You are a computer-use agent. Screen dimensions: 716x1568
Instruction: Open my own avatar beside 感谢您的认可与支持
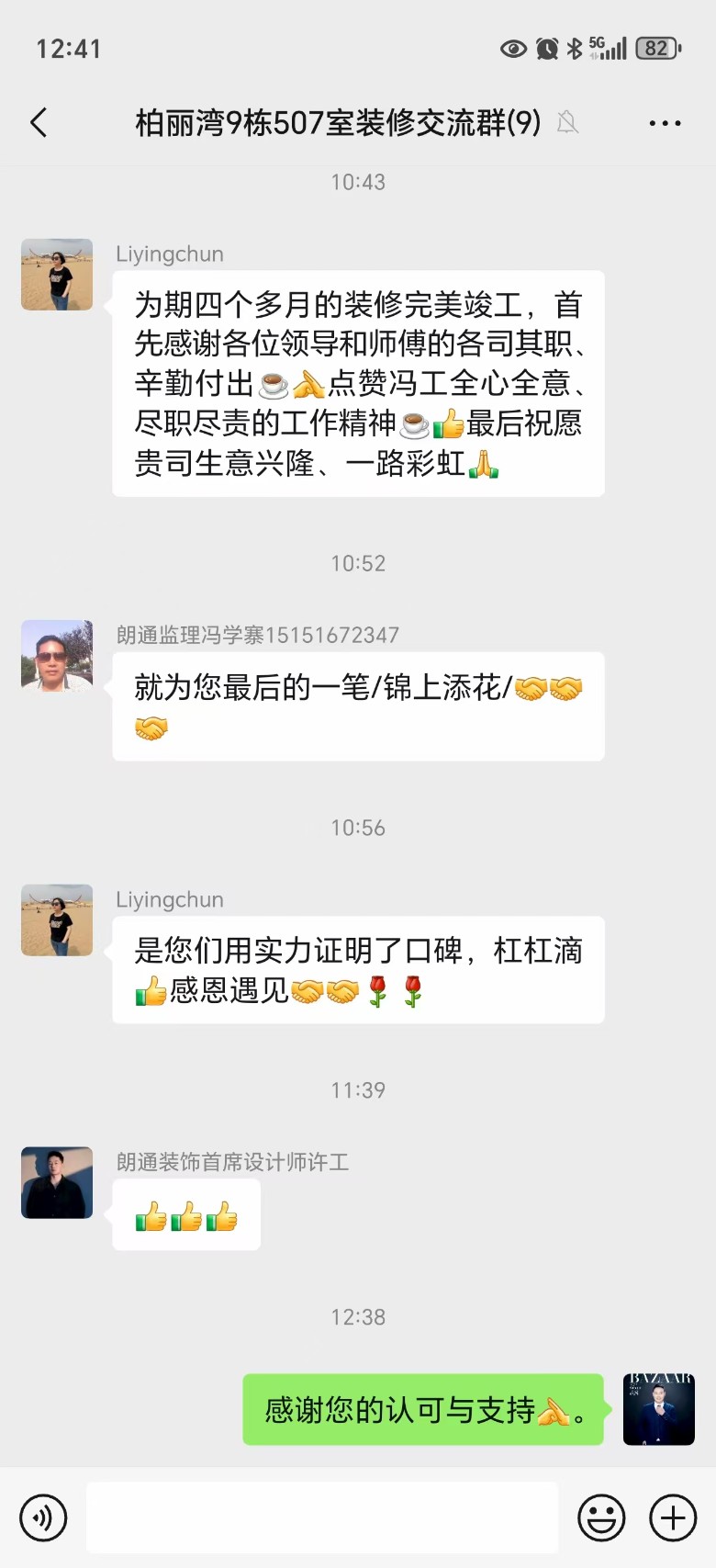[x=658, y=1409]
